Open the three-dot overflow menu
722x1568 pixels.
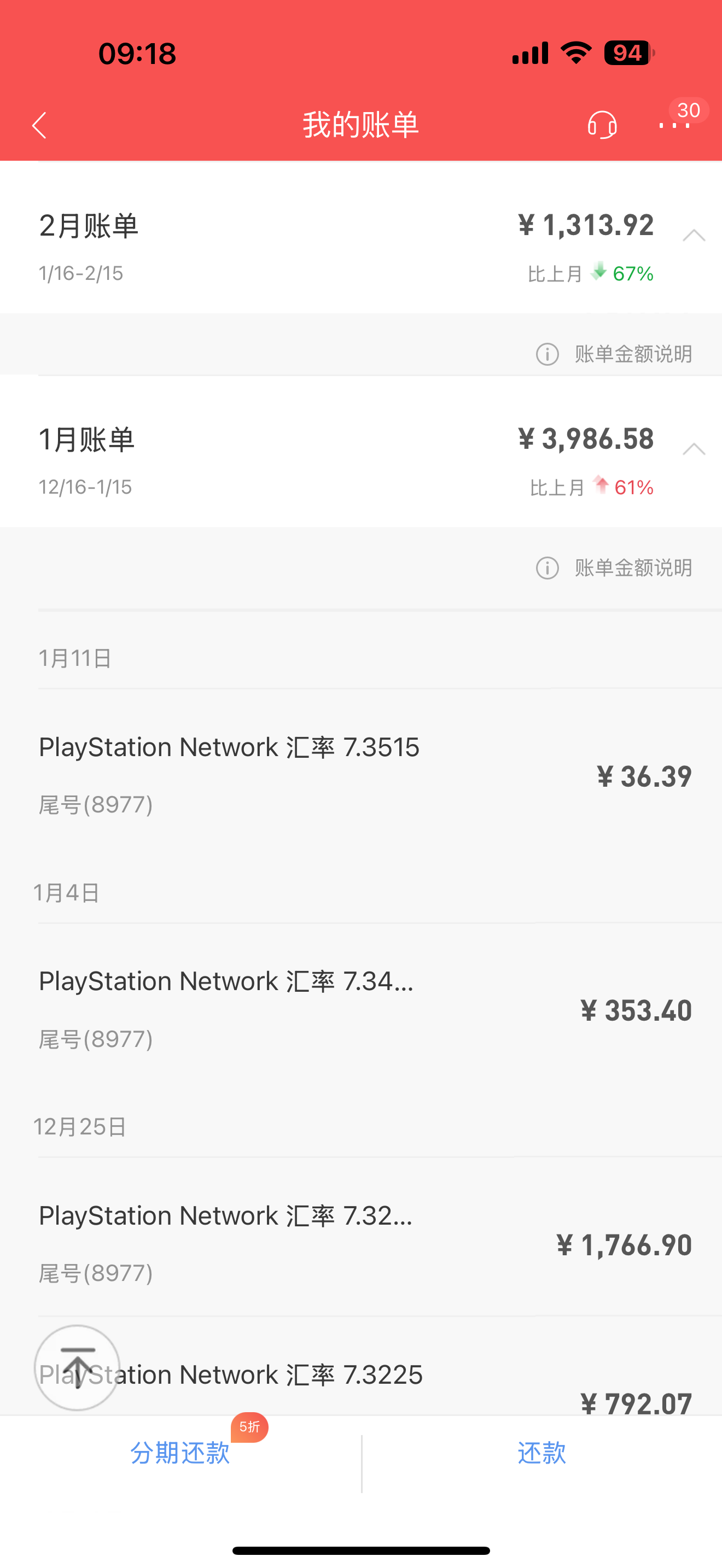click(x=674, y=125)
